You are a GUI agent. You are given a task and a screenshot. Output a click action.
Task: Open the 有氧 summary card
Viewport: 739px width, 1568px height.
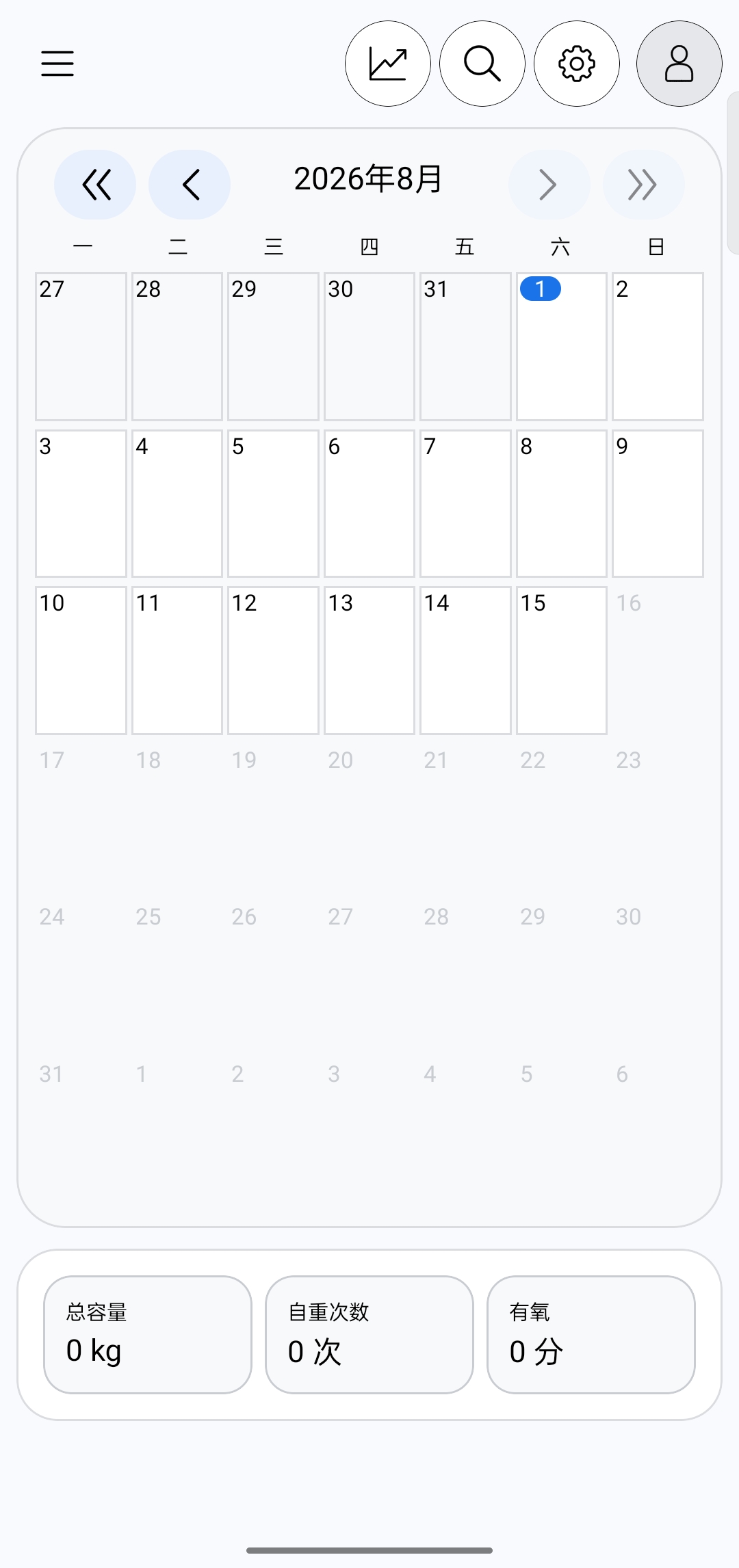[591, 1334]
